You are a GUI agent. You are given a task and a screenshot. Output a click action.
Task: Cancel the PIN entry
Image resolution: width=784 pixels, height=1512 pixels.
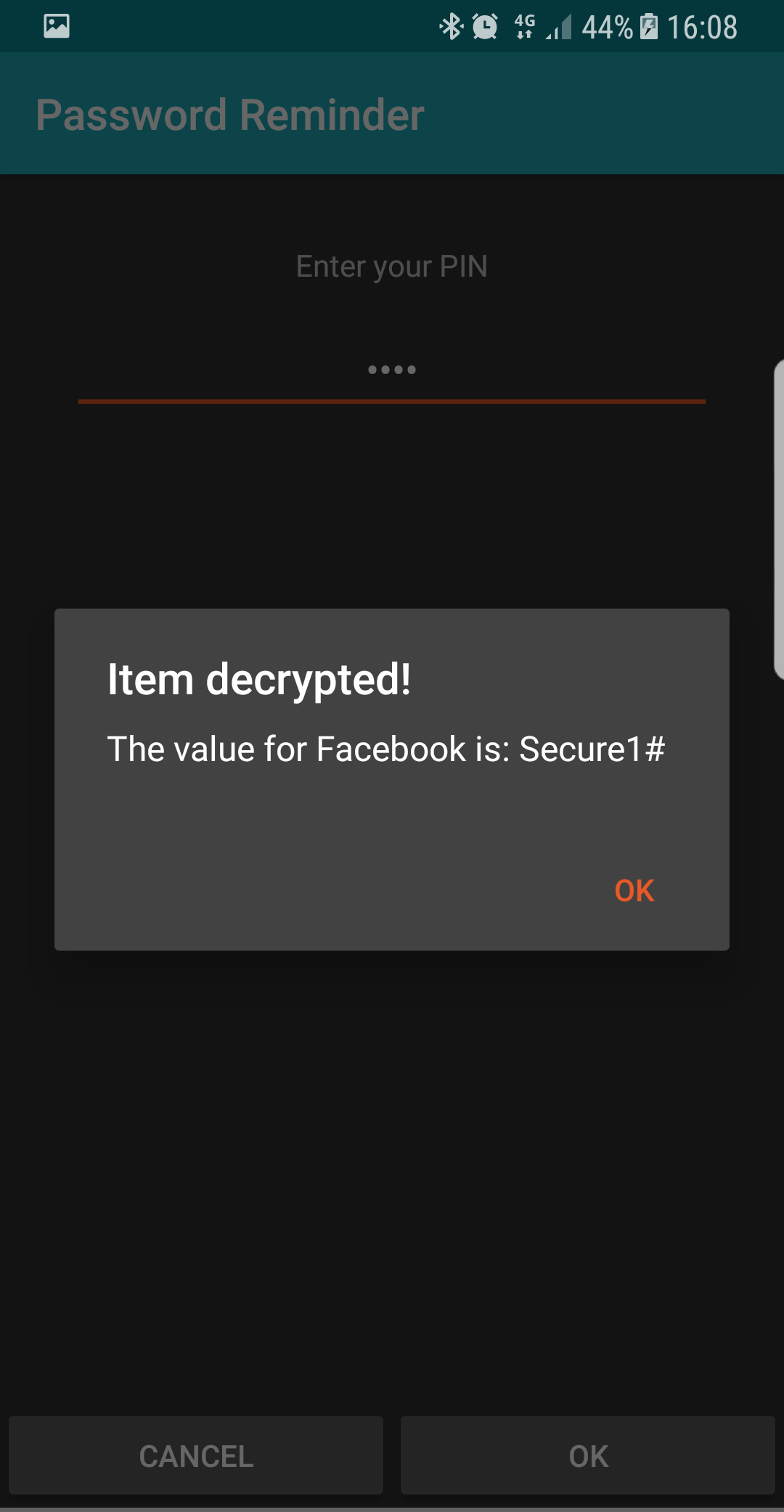point(196,1455)
